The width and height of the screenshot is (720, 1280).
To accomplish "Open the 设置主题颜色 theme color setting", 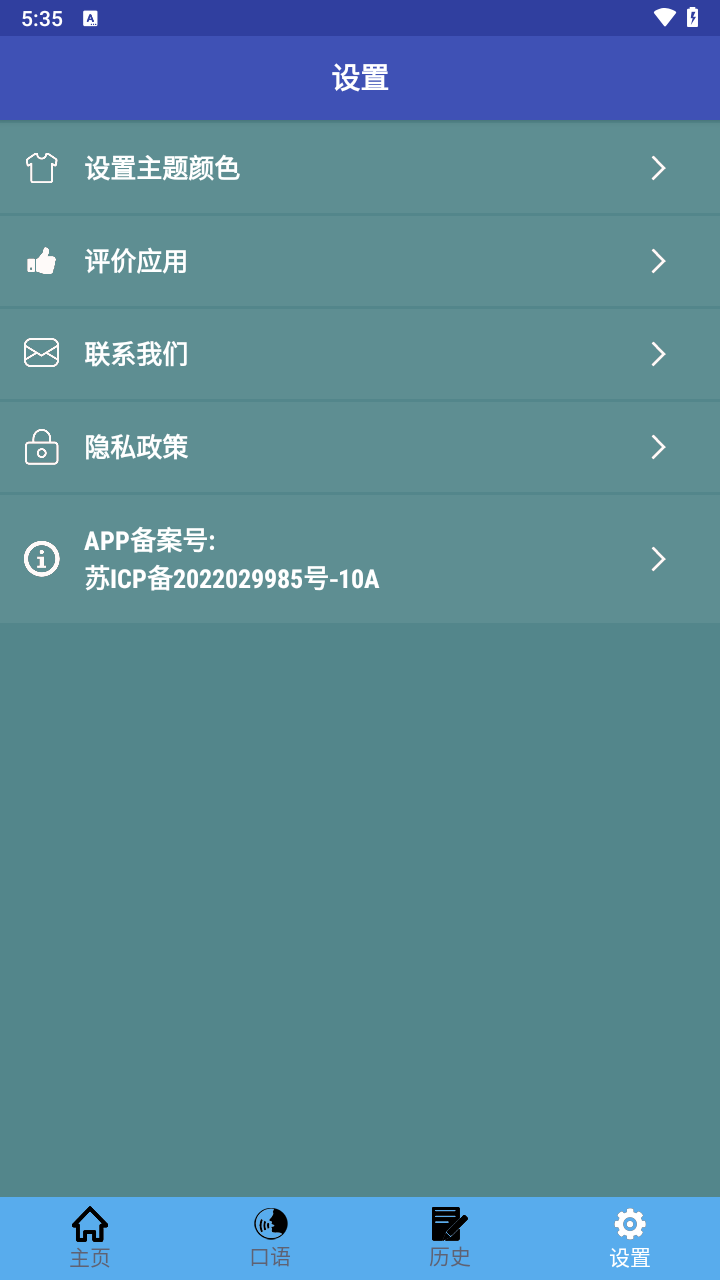I will tap(360, 168).
